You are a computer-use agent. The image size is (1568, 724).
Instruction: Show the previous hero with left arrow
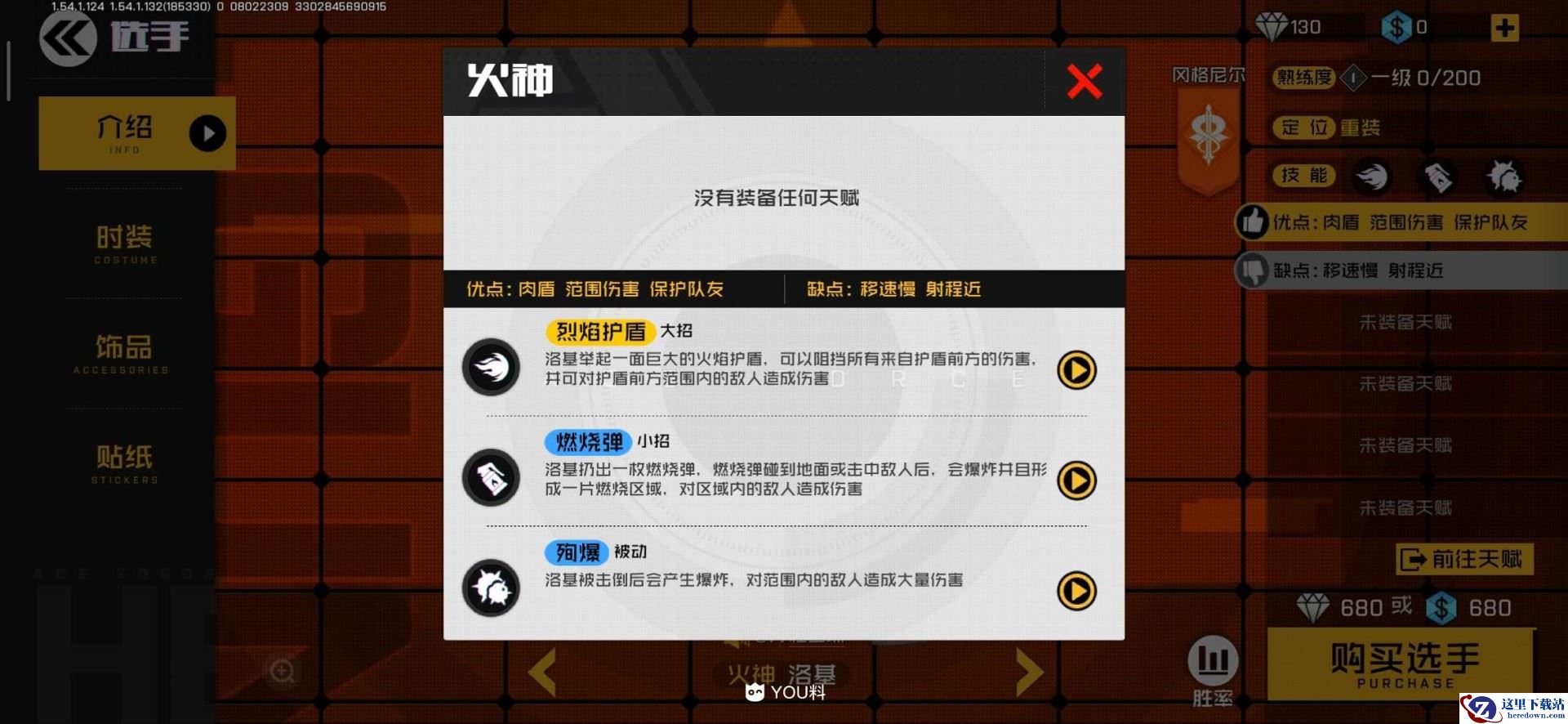click(x=542, y=672)
